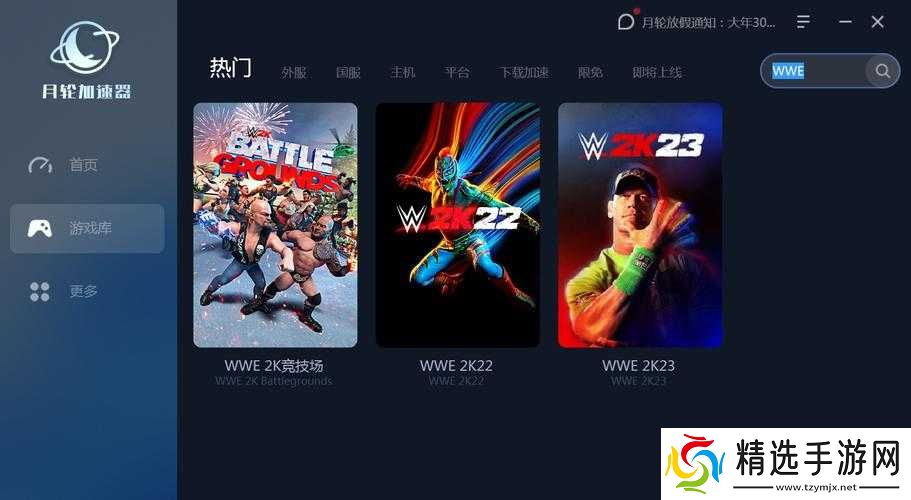Switch to the 平台 tab
Screen dimensions: 911x500
click(x=457, y=72)
